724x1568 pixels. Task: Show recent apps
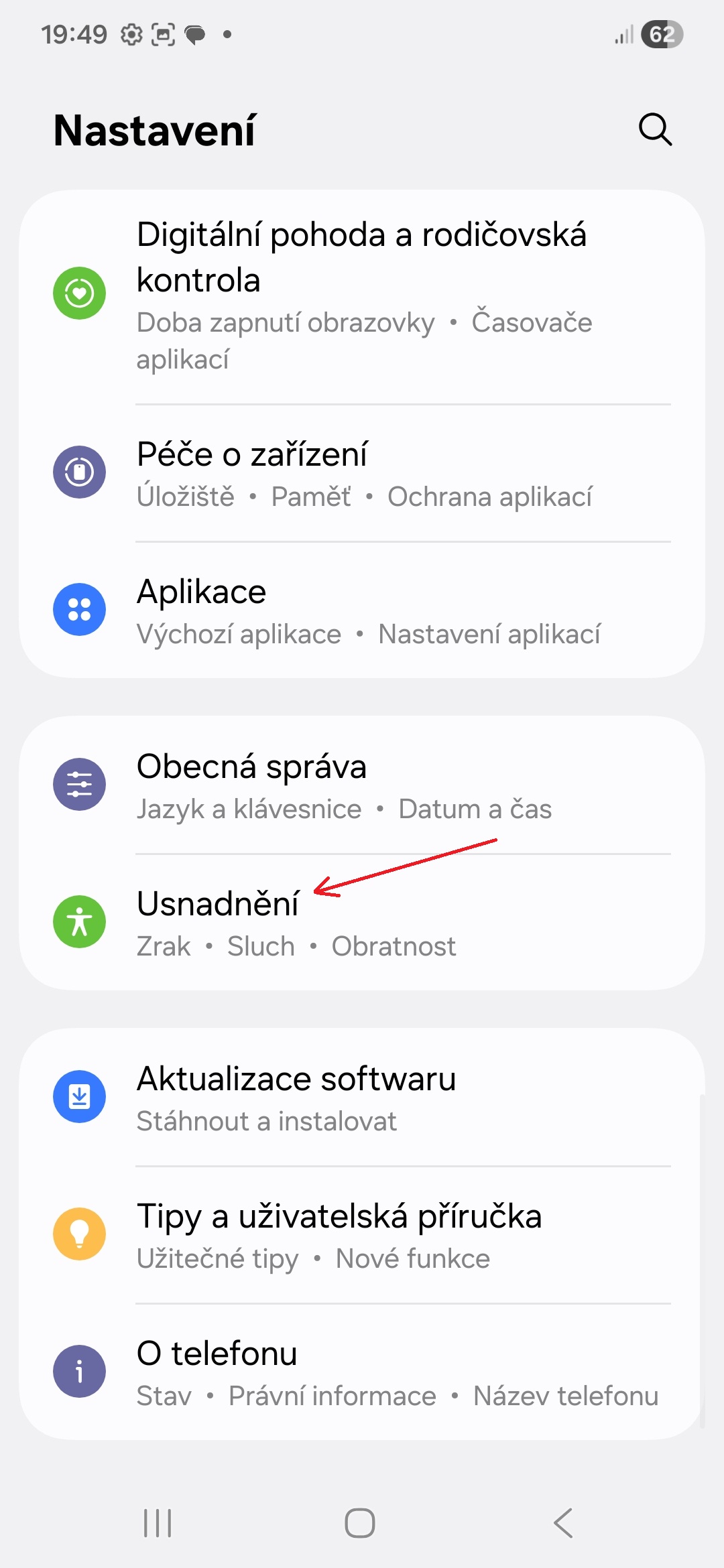pos(158,1523)
